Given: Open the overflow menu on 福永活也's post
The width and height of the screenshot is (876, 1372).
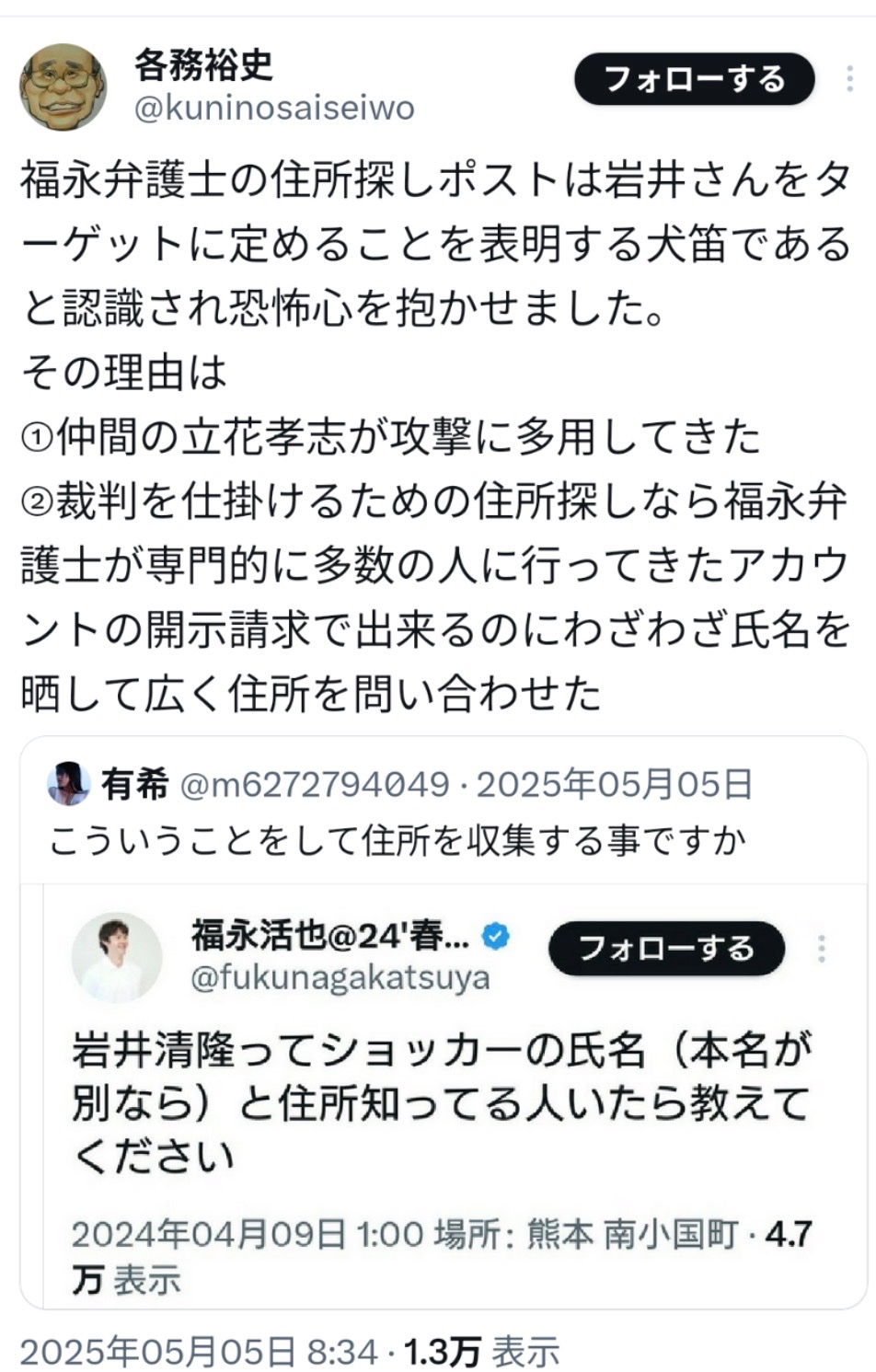Looking at the screenshot, I should (x=821, y=948).
